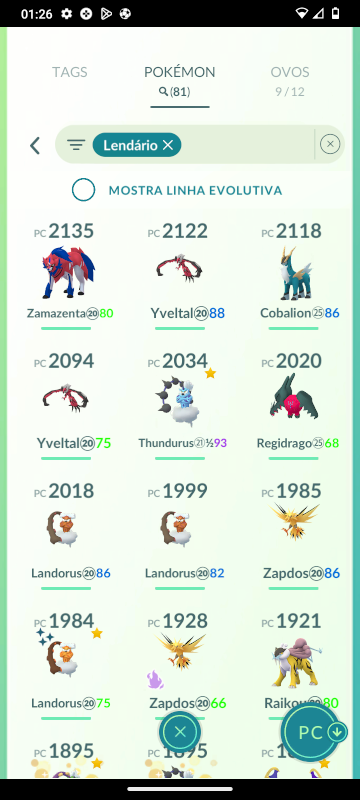Change sorting with the PC button

click(x=311, y=733)
